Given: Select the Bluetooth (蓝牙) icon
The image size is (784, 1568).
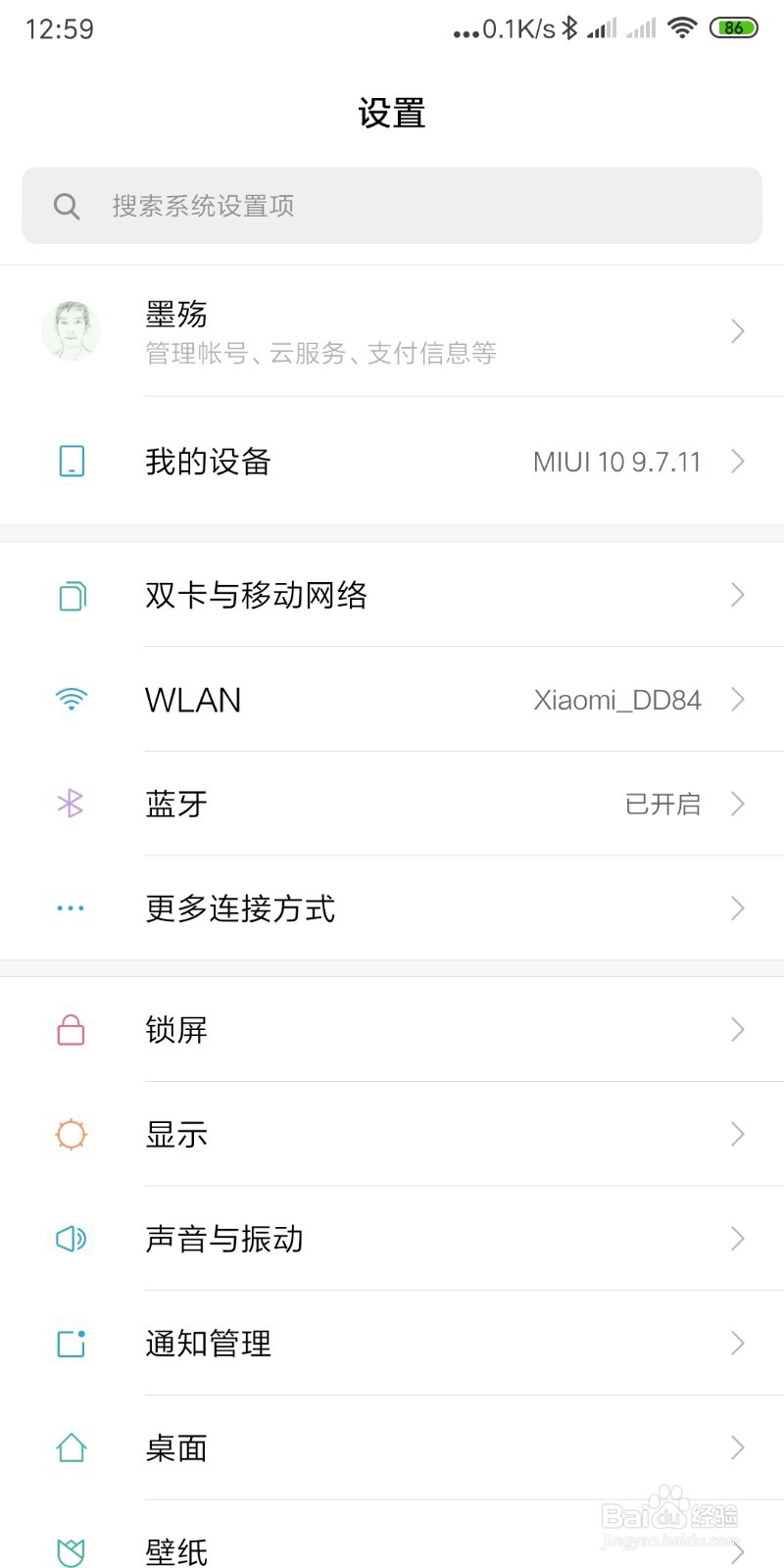Looking at the screenshot, I should pyautogui.click(x=70, y=804).
